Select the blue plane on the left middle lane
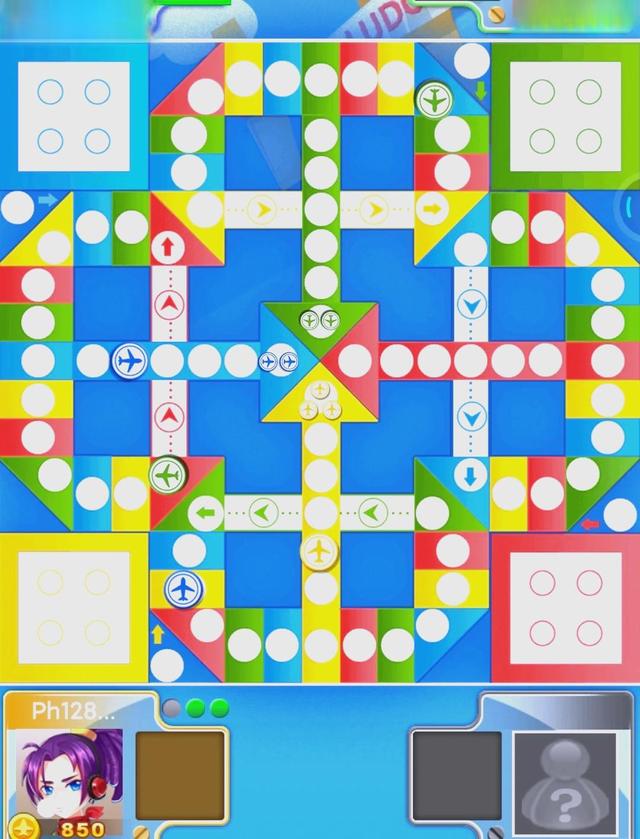Viewport: 640px width, 839px height. point(129,360)
